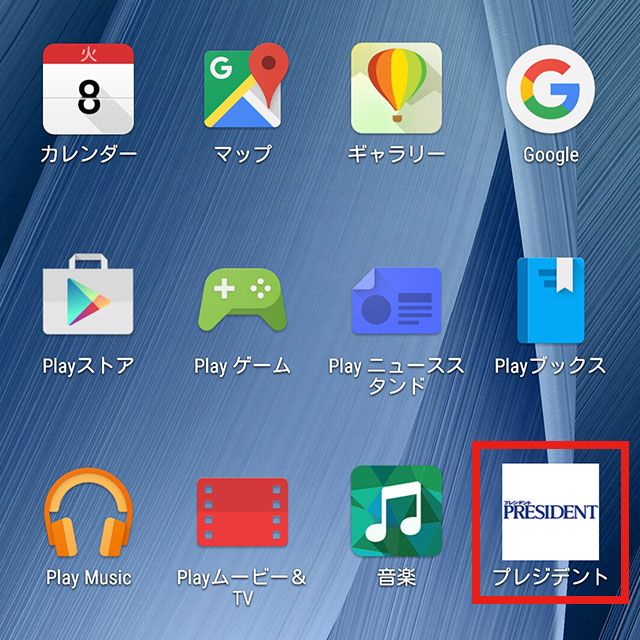Open the 音楽 music player

coord(396,512)
